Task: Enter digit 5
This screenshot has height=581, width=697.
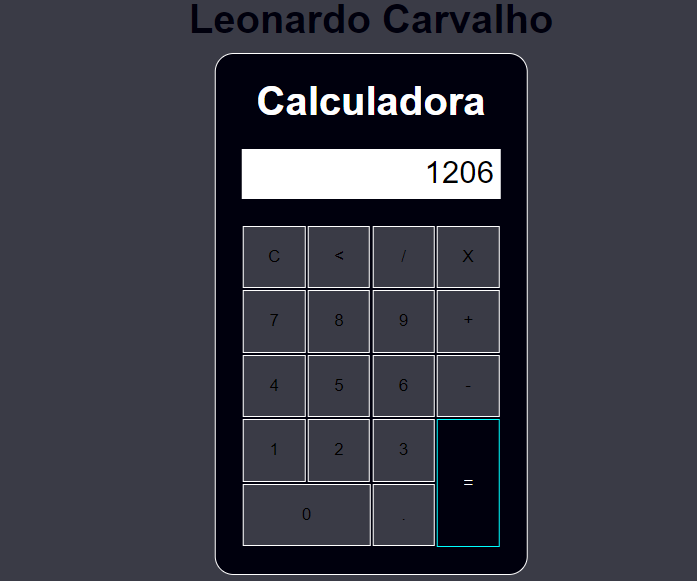Action: coord(339,386)
